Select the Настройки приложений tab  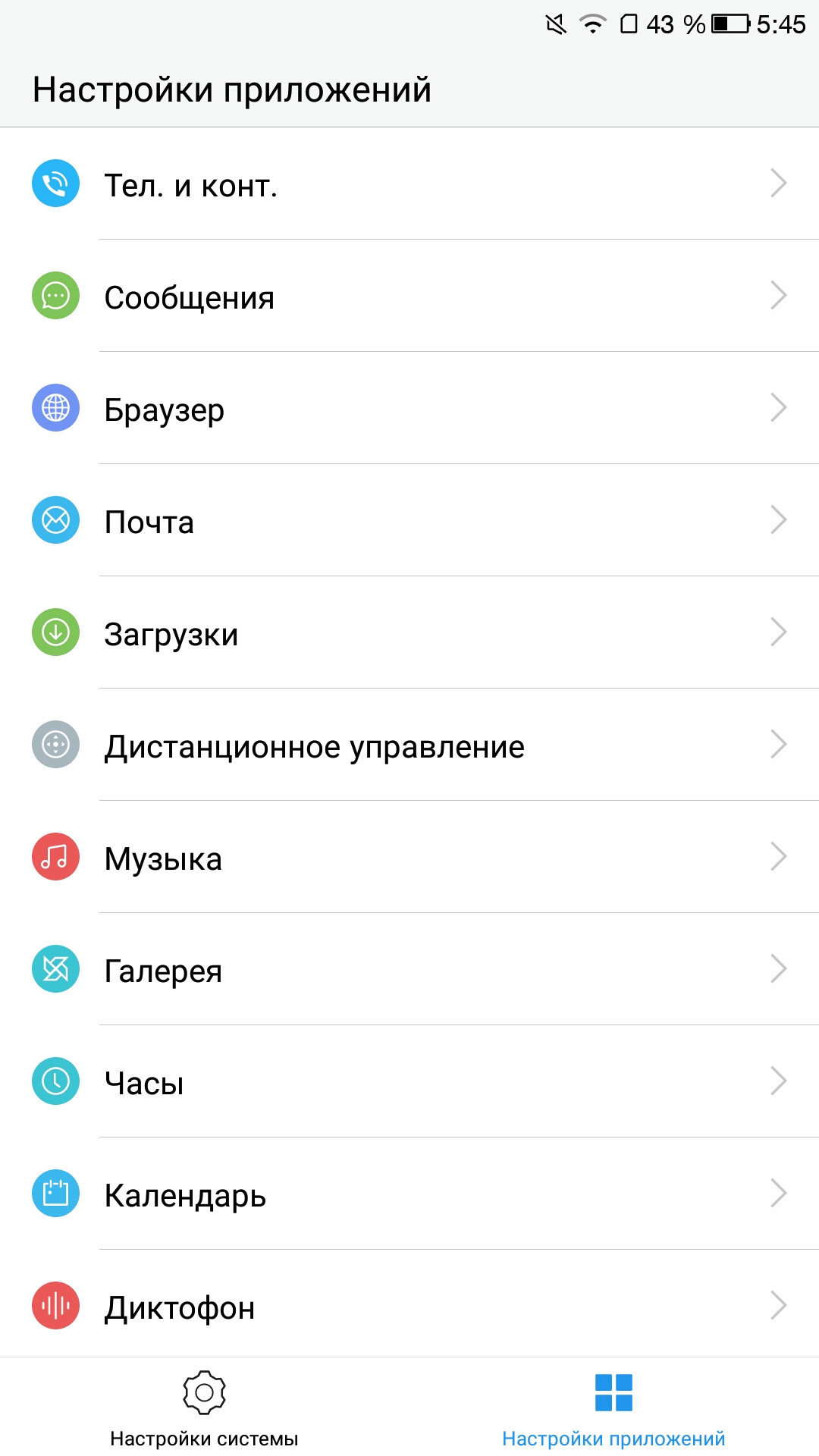(614, 1407)
